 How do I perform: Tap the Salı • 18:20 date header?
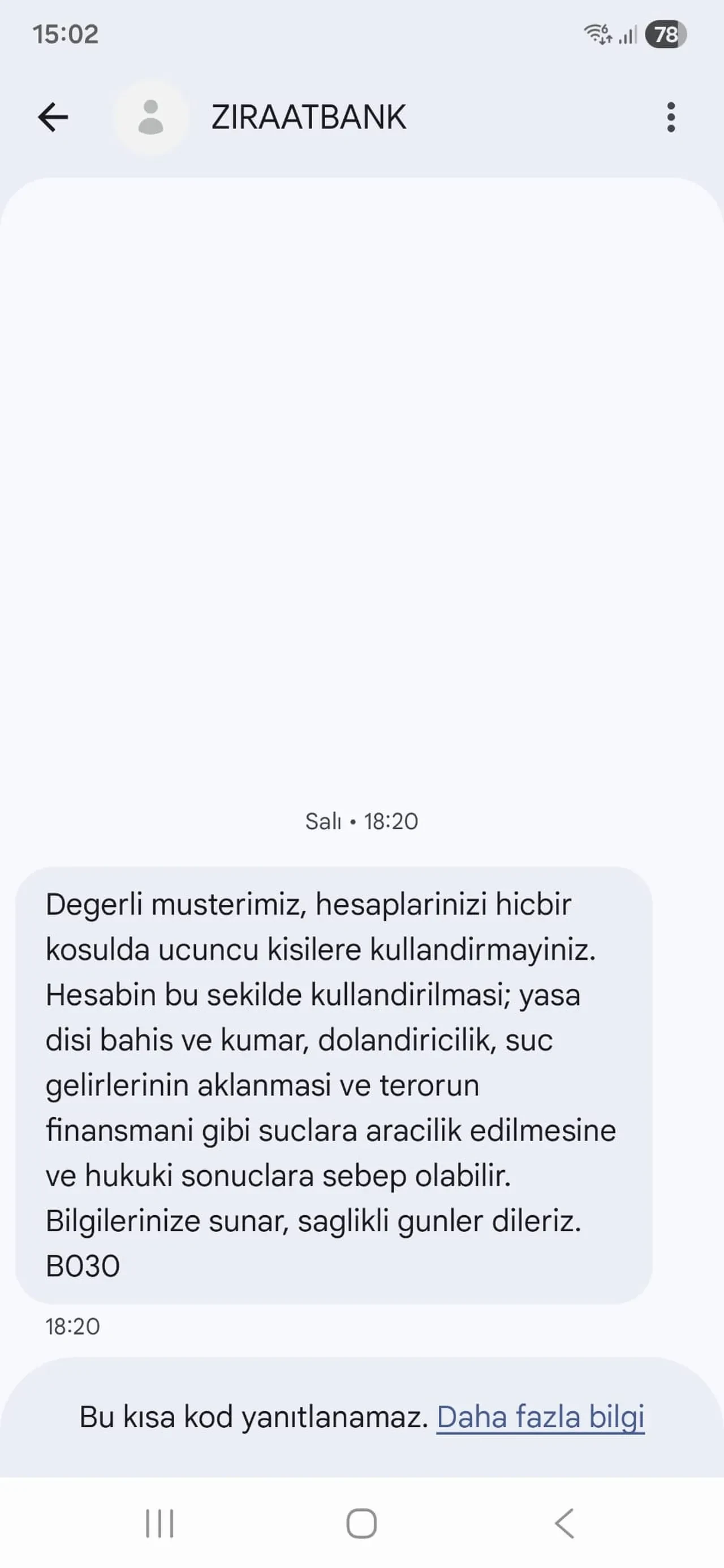(x=361, y=821)
